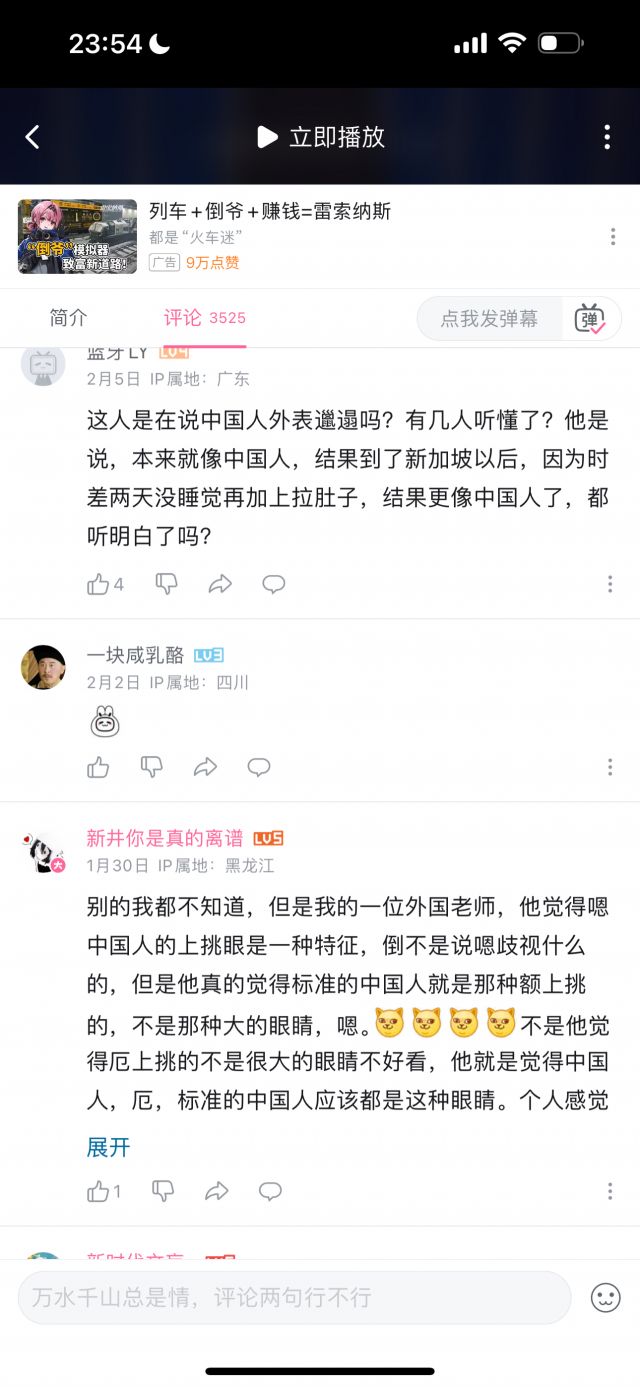Like 一块咸乳酪's comment

tap(98, 767)
